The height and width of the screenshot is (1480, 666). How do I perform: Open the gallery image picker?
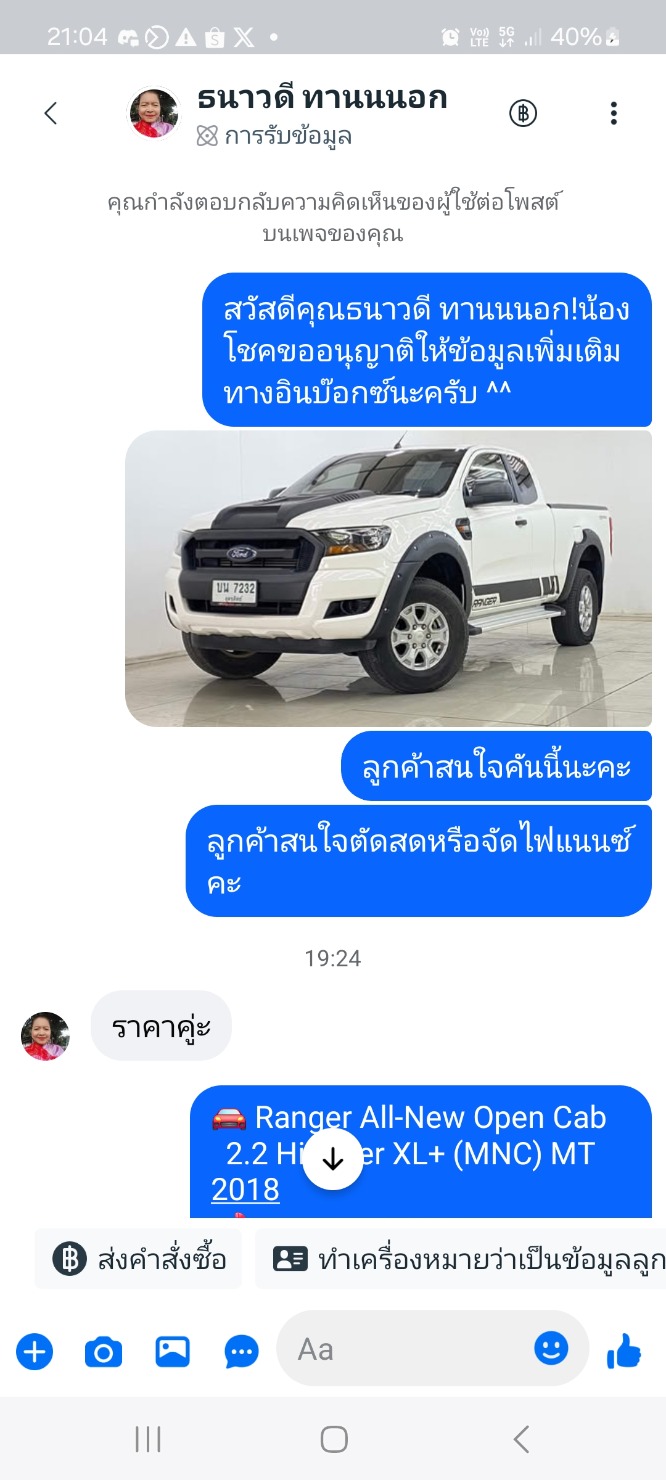pos(173,1352)
